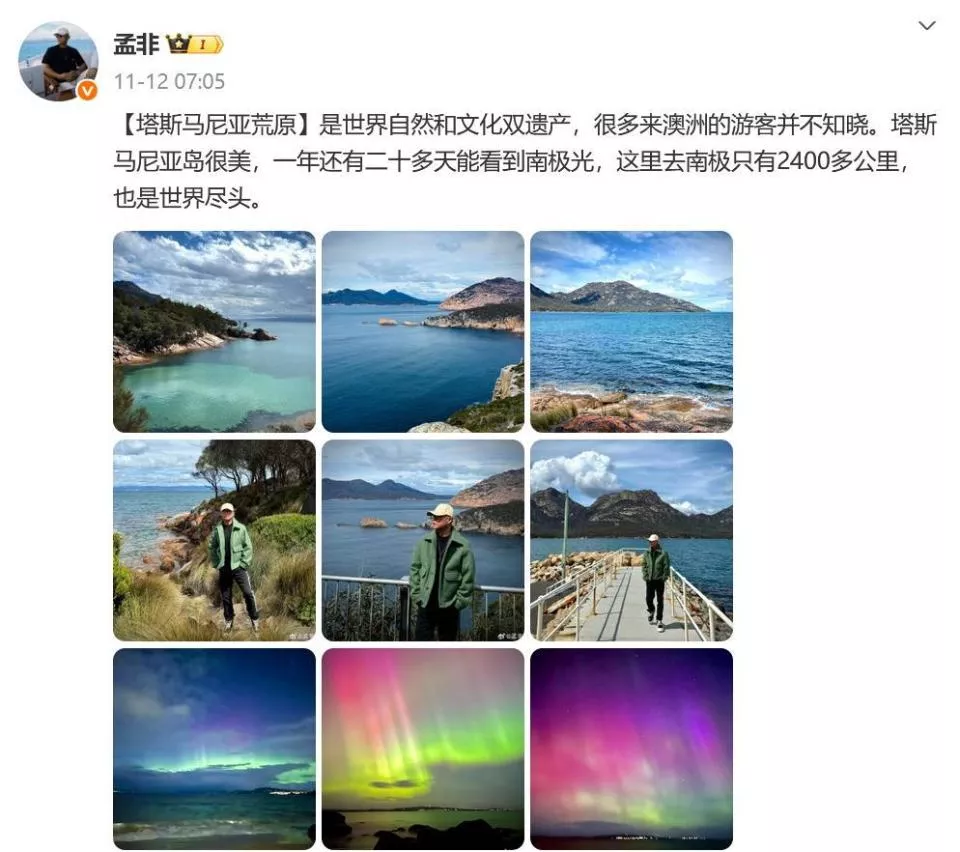The image size is (960, 852).
Task: Open the turquoise bay photo
Action: [214, 331]
